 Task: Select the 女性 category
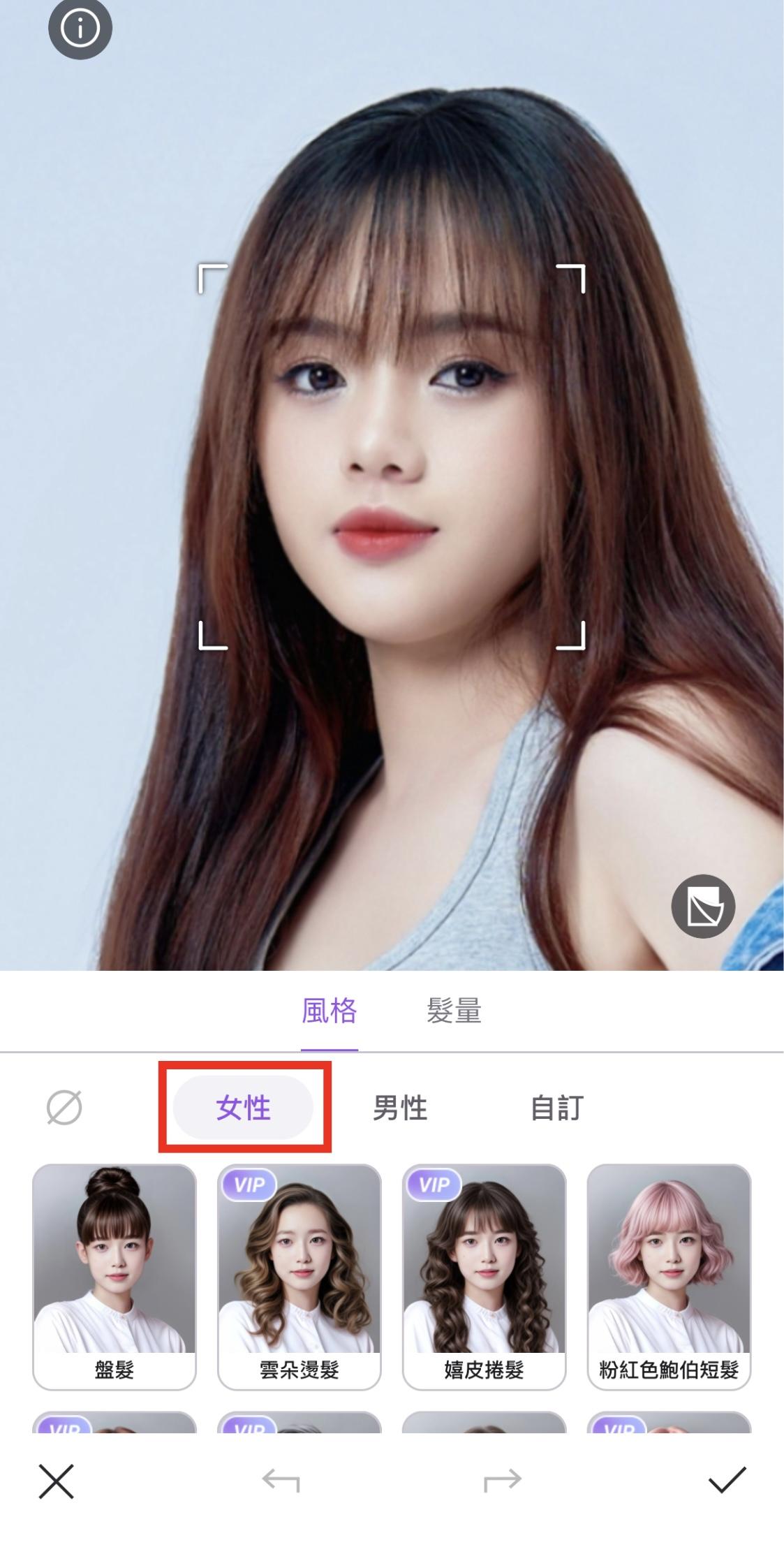pyautogui.click(x=243, y=1108)
